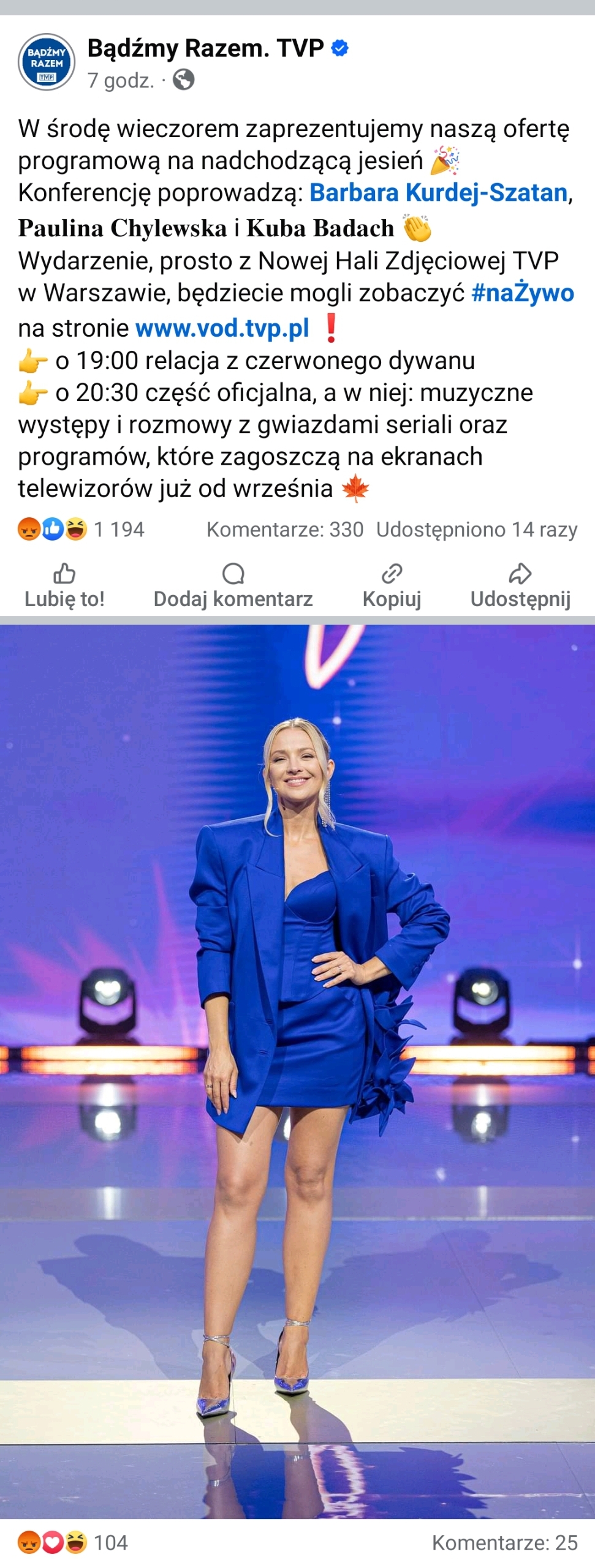Share the post with Udostępnij
The image size is (595, 1568).
(x=520, y=586)
